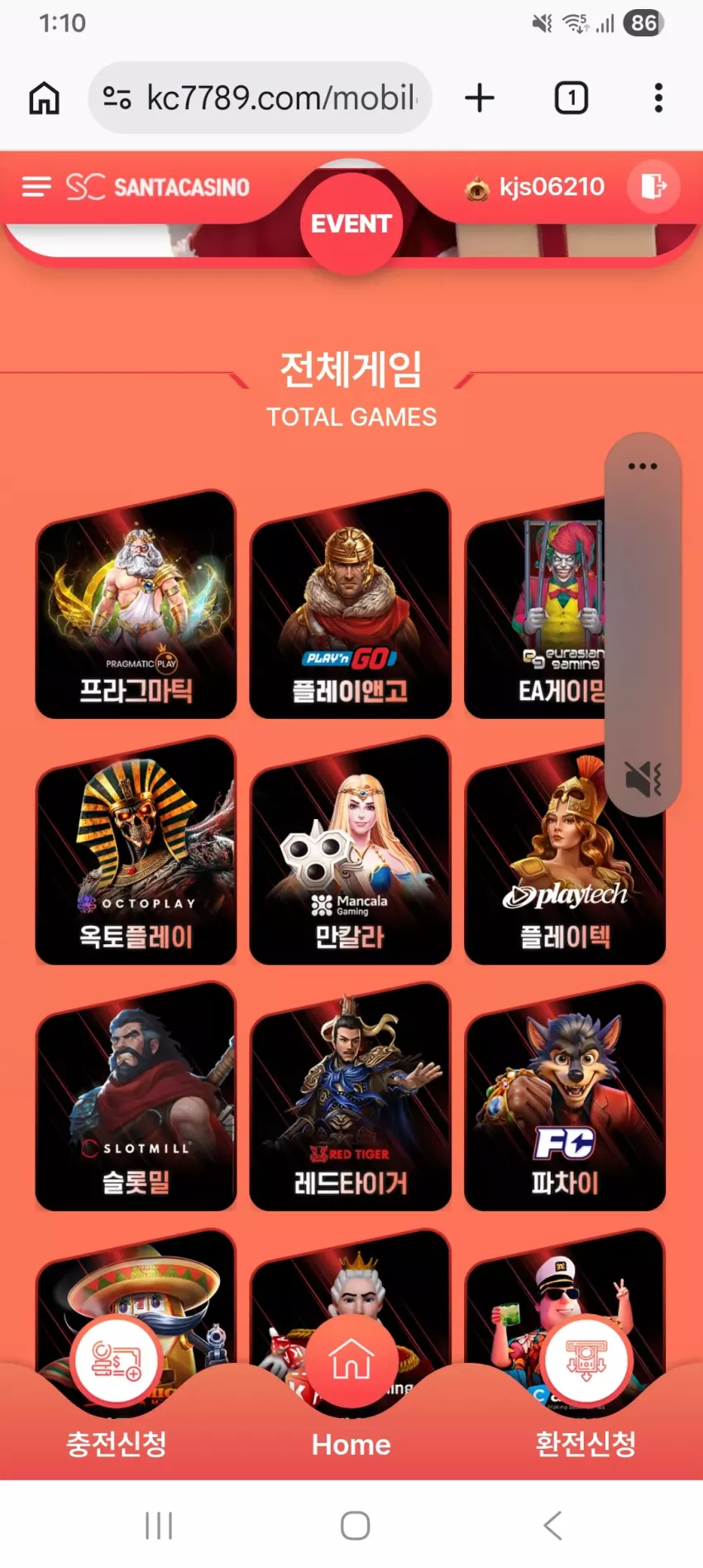
Task: Select the 플레이텍 Playtech tile
Action: point(565,851)
